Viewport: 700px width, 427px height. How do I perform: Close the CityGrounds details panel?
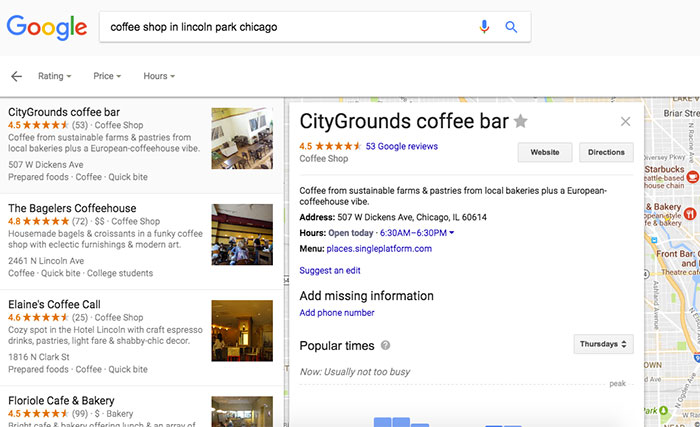[x=625, y=121]
